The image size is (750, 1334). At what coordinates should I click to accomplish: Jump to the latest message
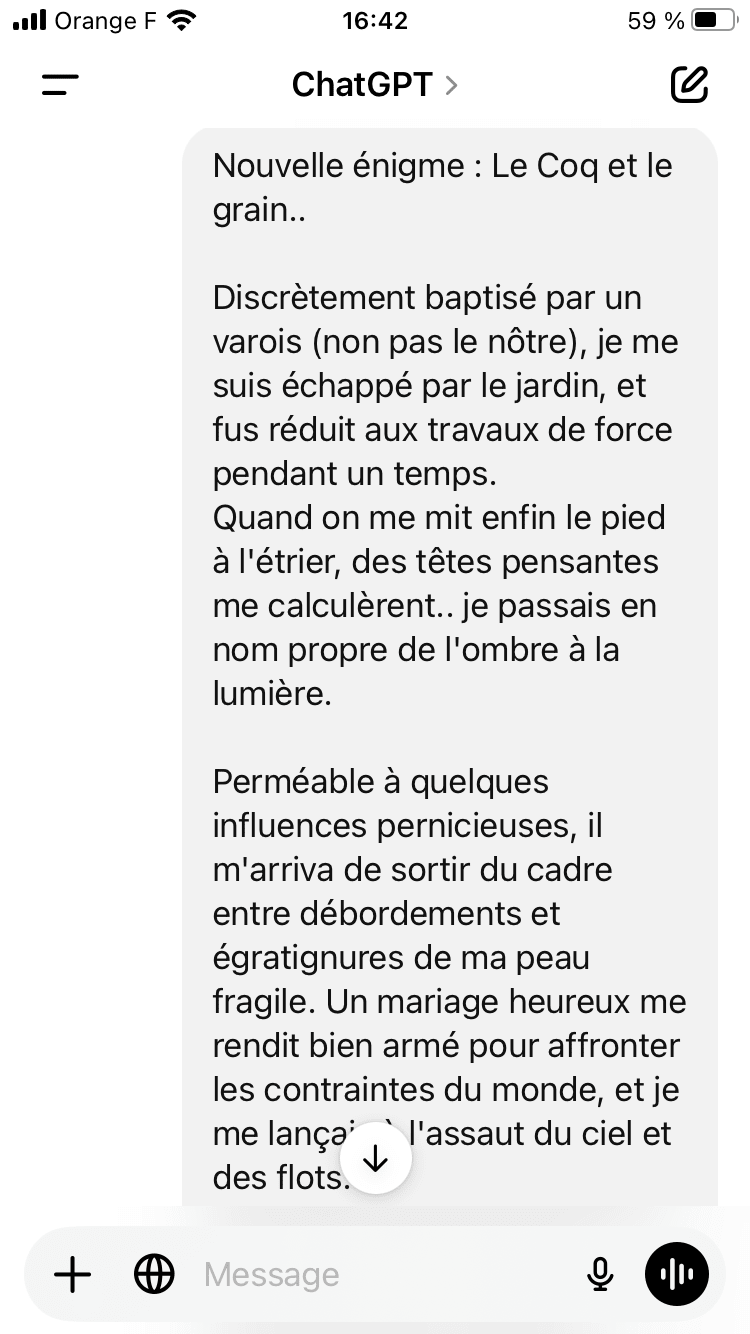click(375, 1158)
